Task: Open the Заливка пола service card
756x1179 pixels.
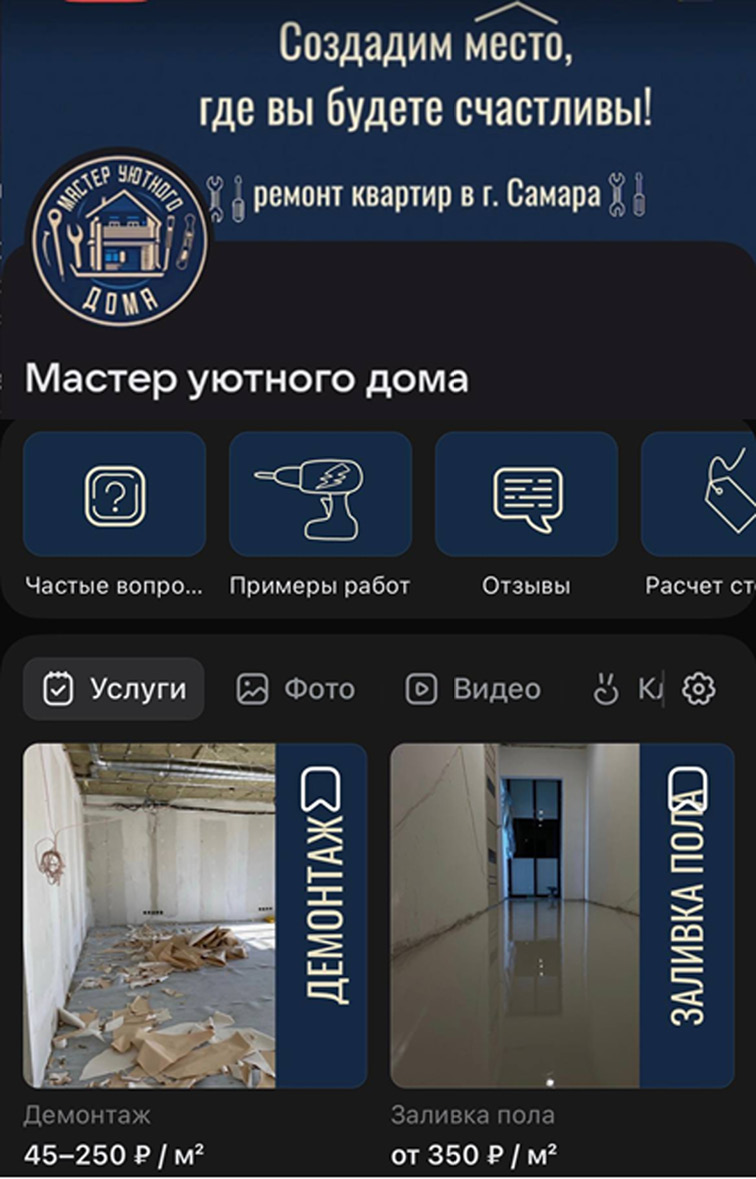Action: 515,915
